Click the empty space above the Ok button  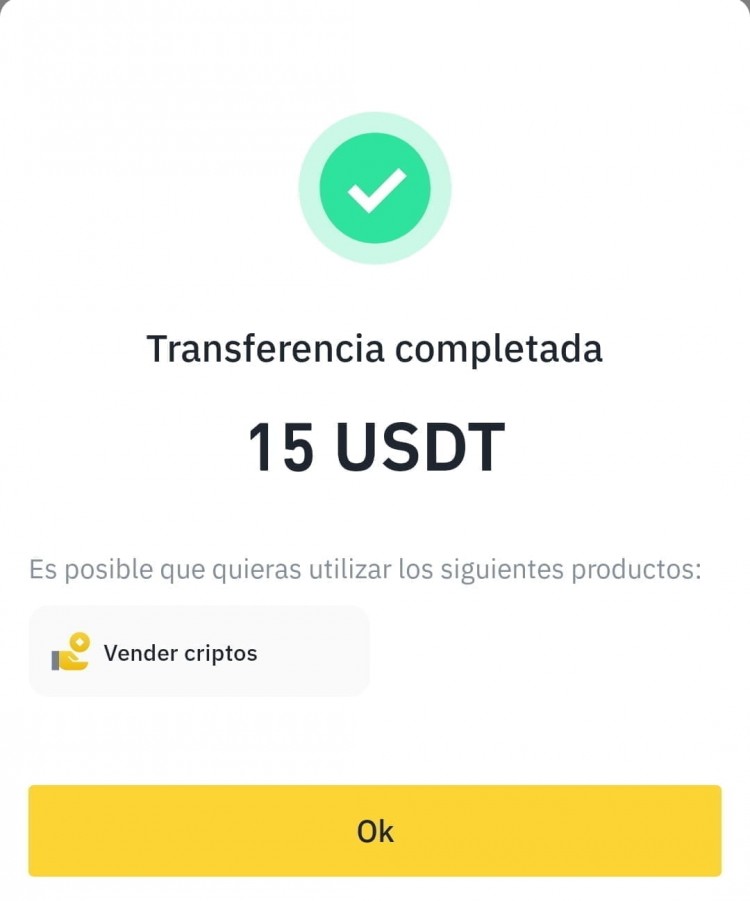click(x=375, y=745)
